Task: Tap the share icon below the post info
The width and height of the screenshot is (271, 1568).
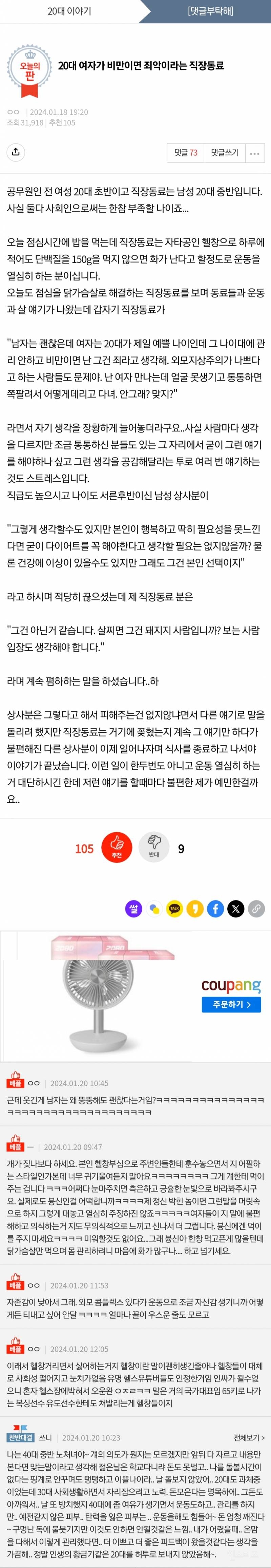Action: point(16,152)
